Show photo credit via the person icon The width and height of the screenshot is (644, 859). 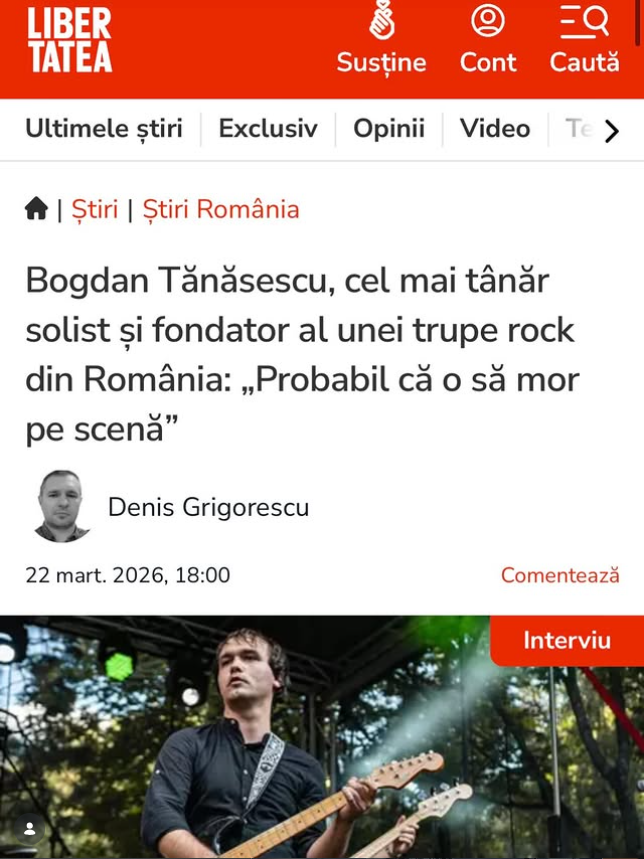pyautogui.click(x=30, y=828)
